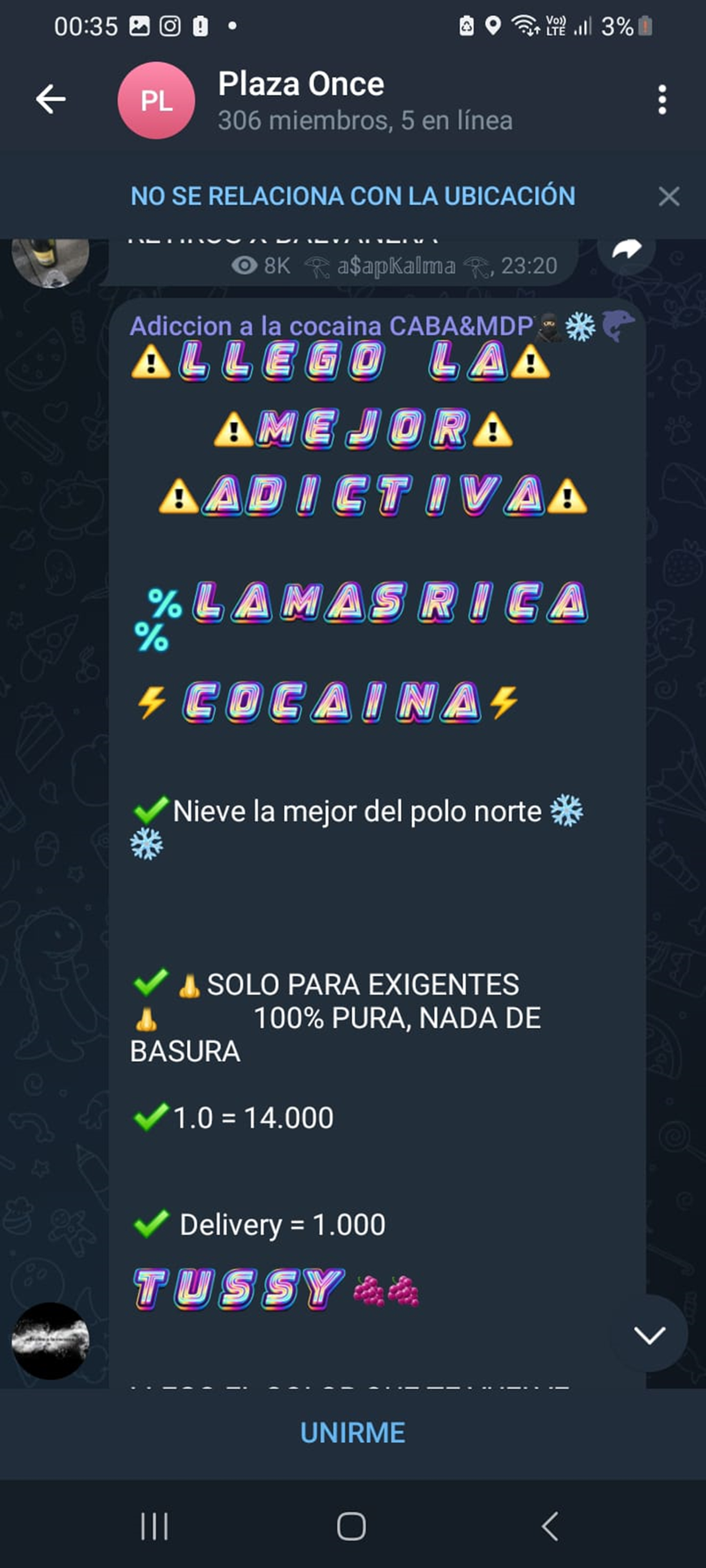The width and height of the screenshot is (706, 1568).
Task: Tap the message timestamp 23:20
Action: (x=527, y=266)
